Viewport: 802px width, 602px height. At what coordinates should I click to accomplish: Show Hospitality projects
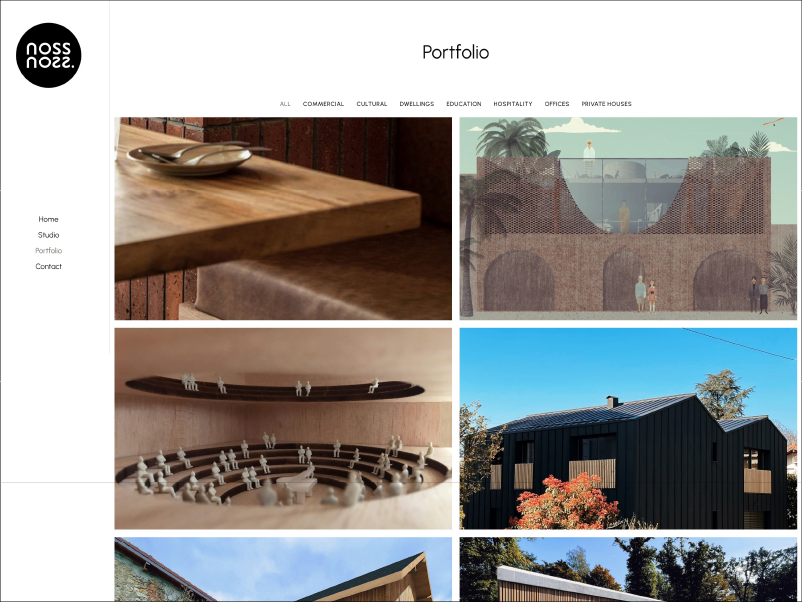pos(512,104)
